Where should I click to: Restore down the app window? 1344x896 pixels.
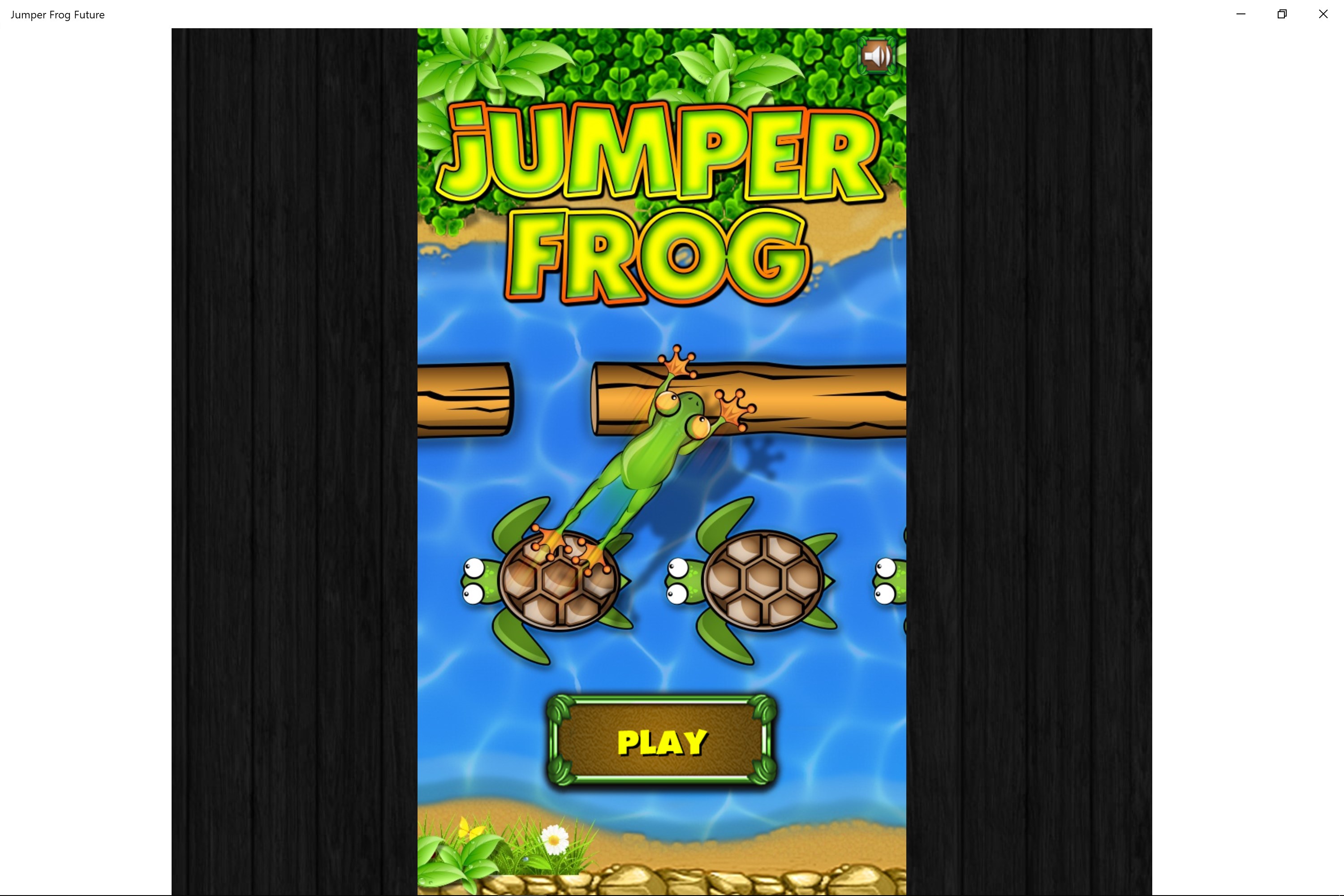pos(1282,14)
